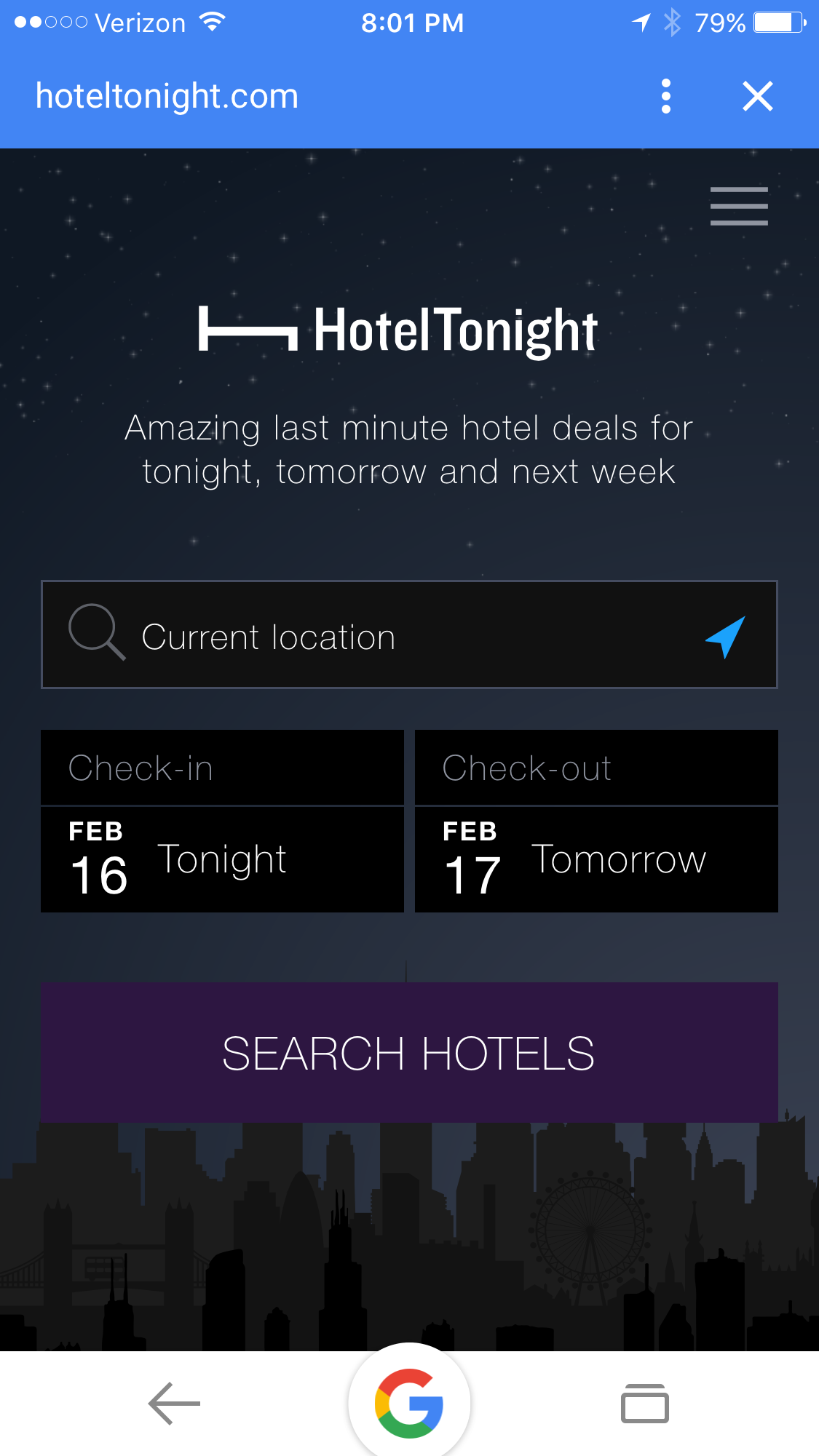Change the Feb 17 check-out date
The height and width of the screenshot is (1456, 819).
pos(596,859)
